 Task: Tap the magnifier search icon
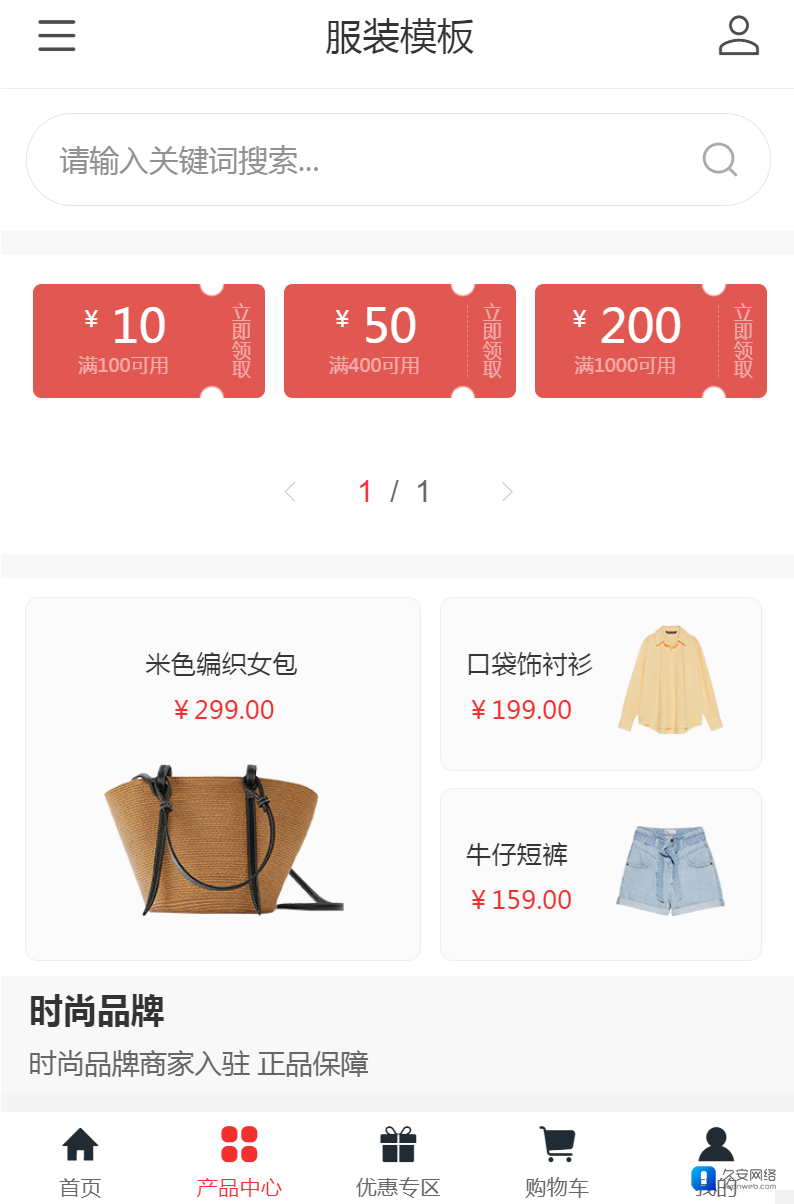pos(720,160)
